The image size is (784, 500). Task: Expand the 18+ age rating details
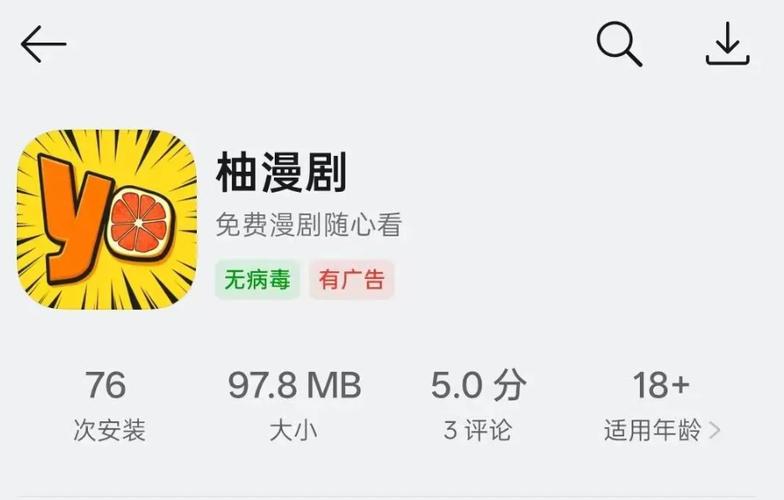click(662, 407)
